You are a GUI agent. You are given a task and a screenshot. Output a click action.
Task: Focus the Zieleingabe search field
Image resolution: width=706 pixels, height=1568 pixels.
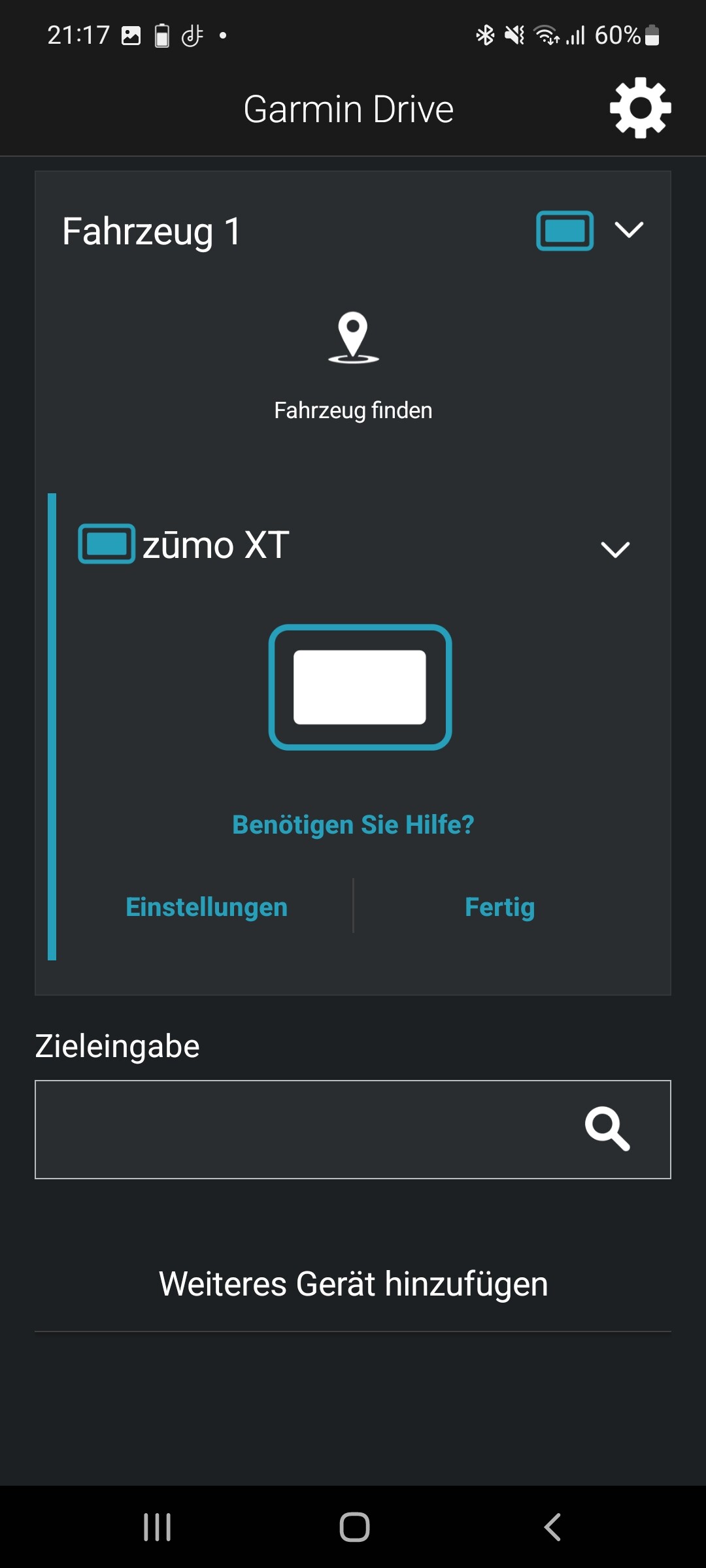[x=353, y=1130]
